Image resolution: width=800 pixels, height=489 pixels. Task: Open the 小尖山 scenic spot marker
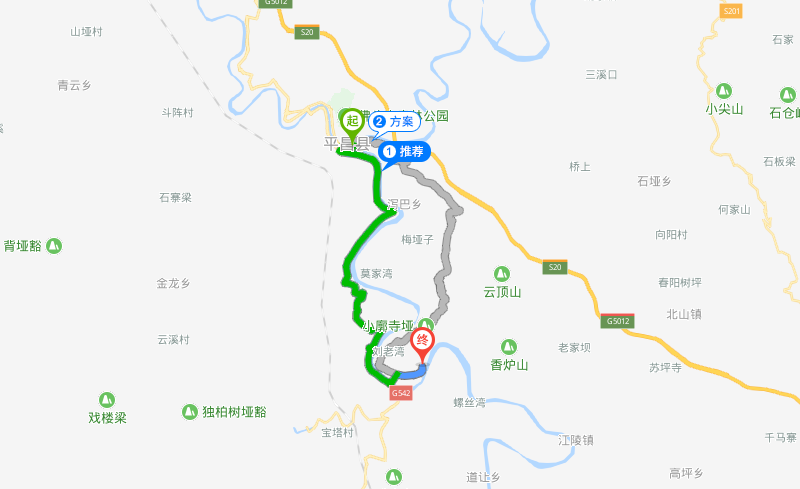[724, 91]
